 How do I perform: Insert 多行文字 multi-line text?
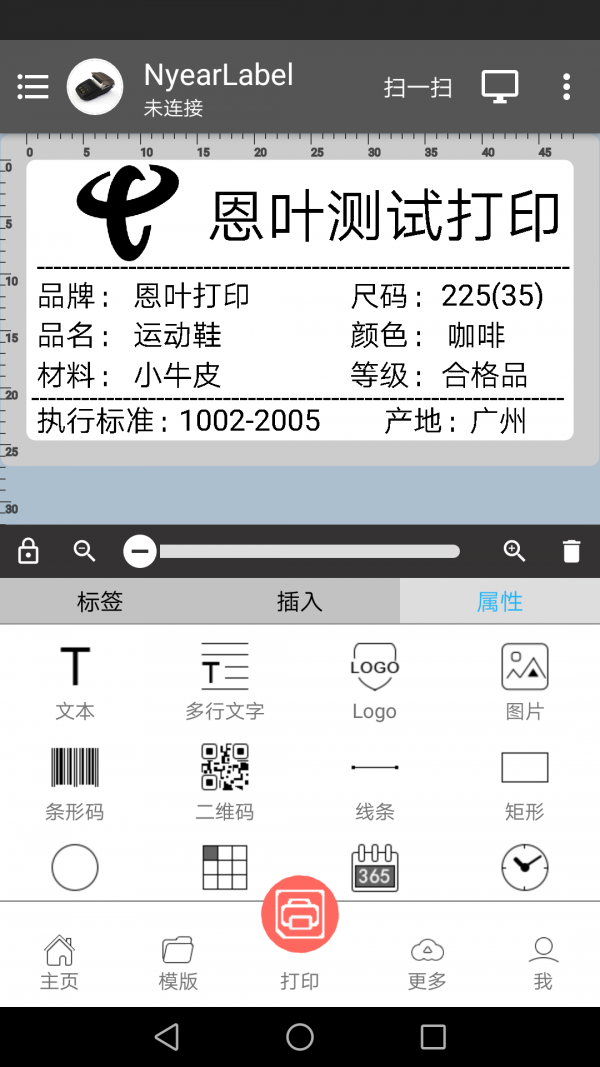224,682
